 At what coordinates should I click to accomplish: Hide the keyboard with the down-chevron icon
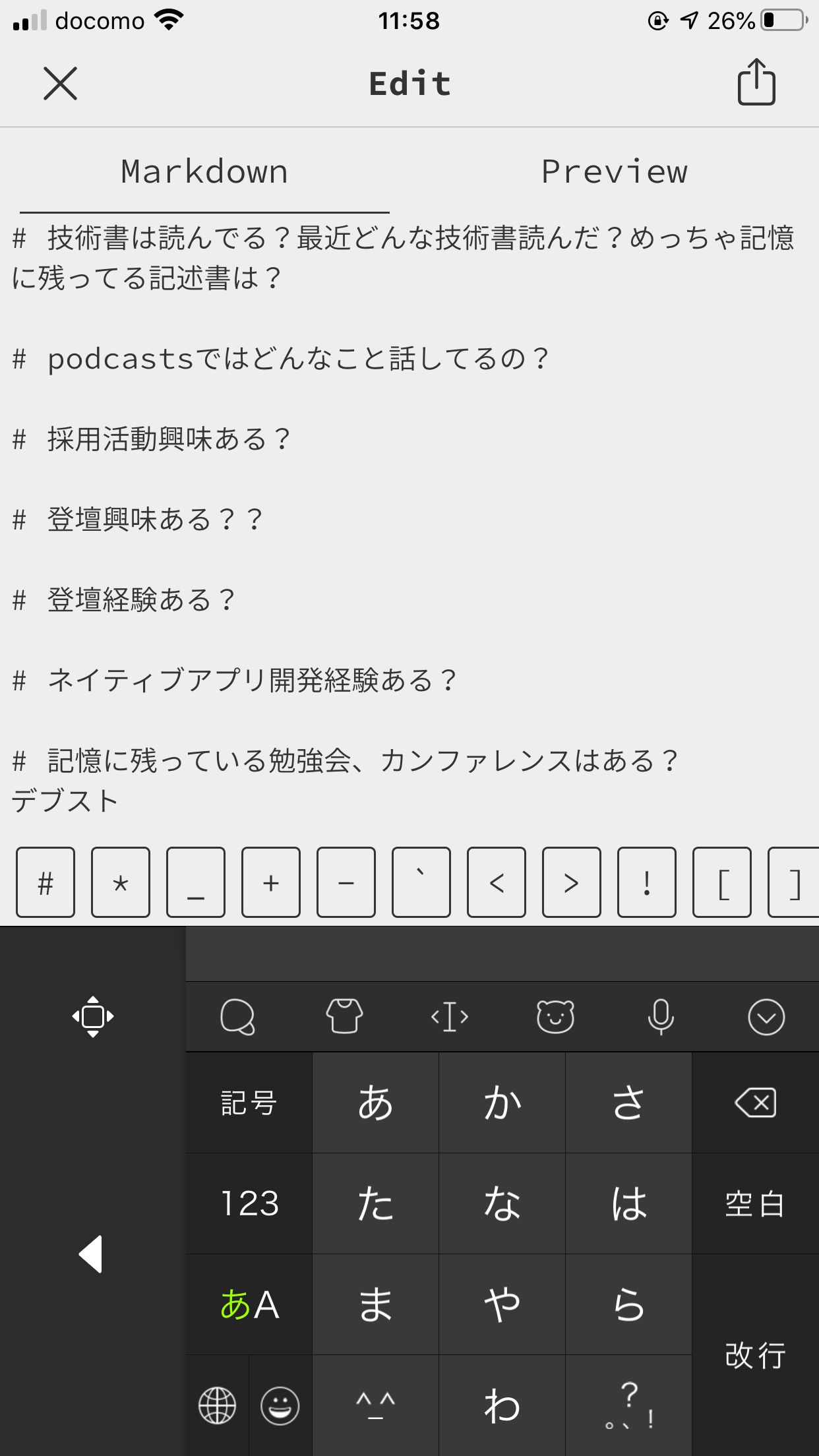pos(766,1017)
